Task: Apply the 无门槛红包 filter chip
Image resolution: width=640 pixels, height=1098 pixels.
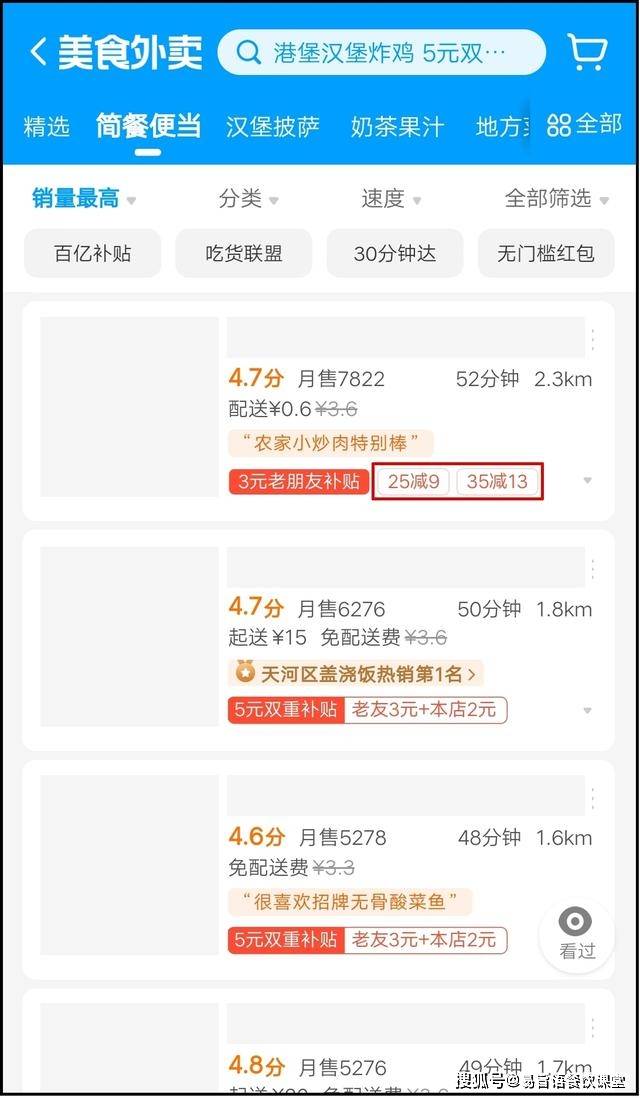Action: point(546,254)
